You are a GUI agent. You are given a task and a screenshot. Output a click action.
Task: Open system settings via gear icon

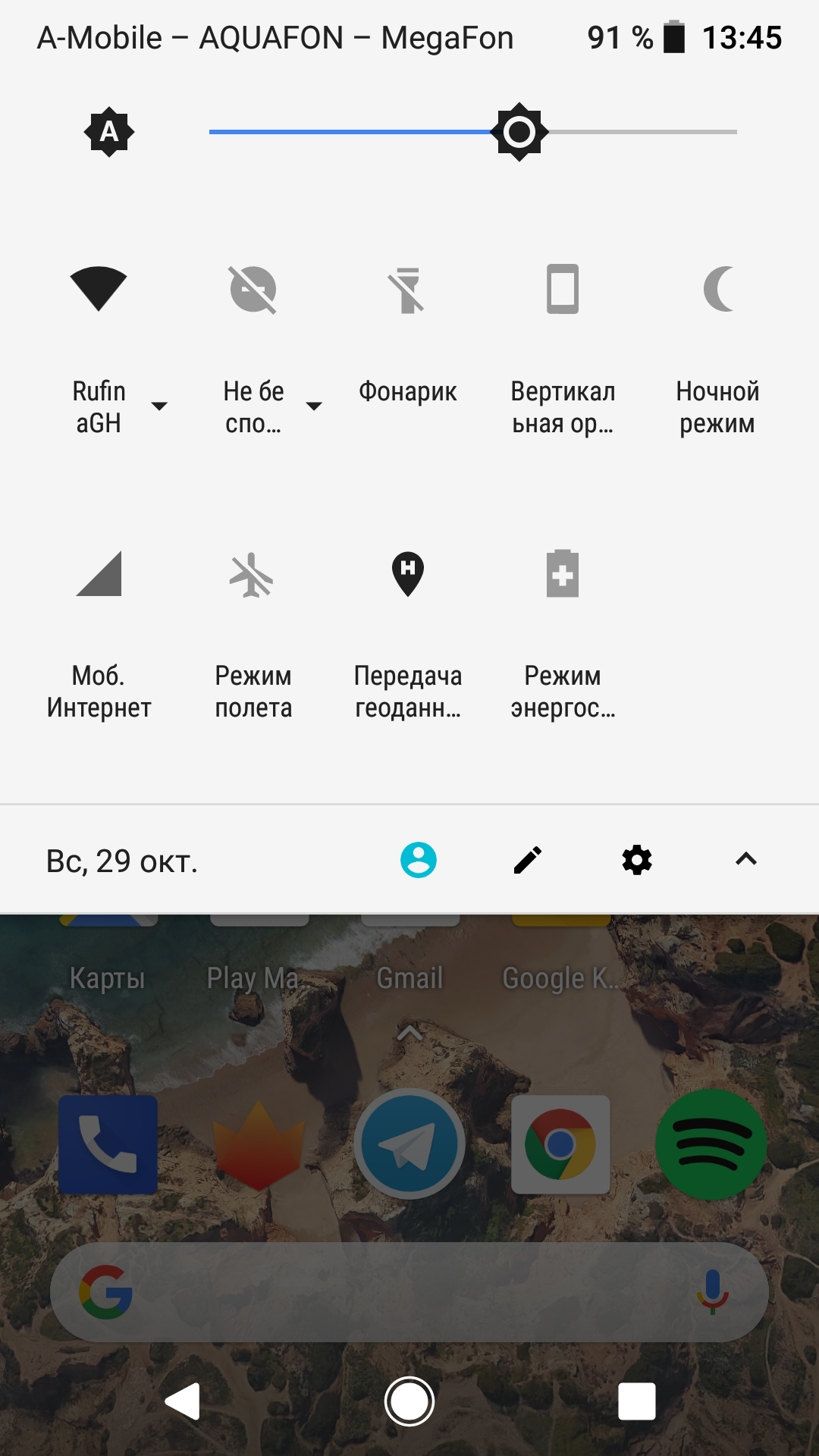pos(637,860)
